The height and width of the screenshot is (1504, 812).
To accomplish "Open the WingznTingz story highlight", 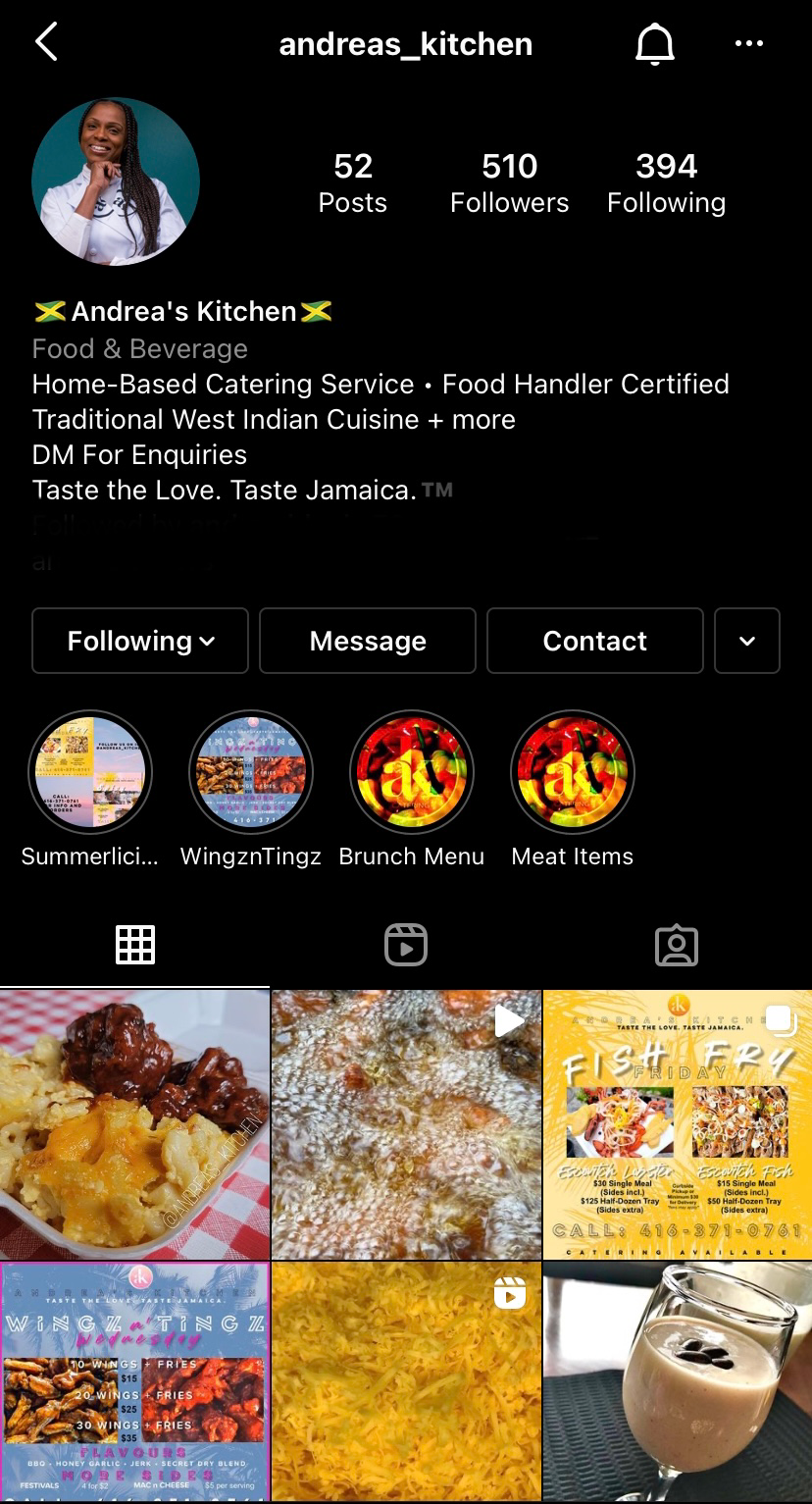I will tap(251, 772).
